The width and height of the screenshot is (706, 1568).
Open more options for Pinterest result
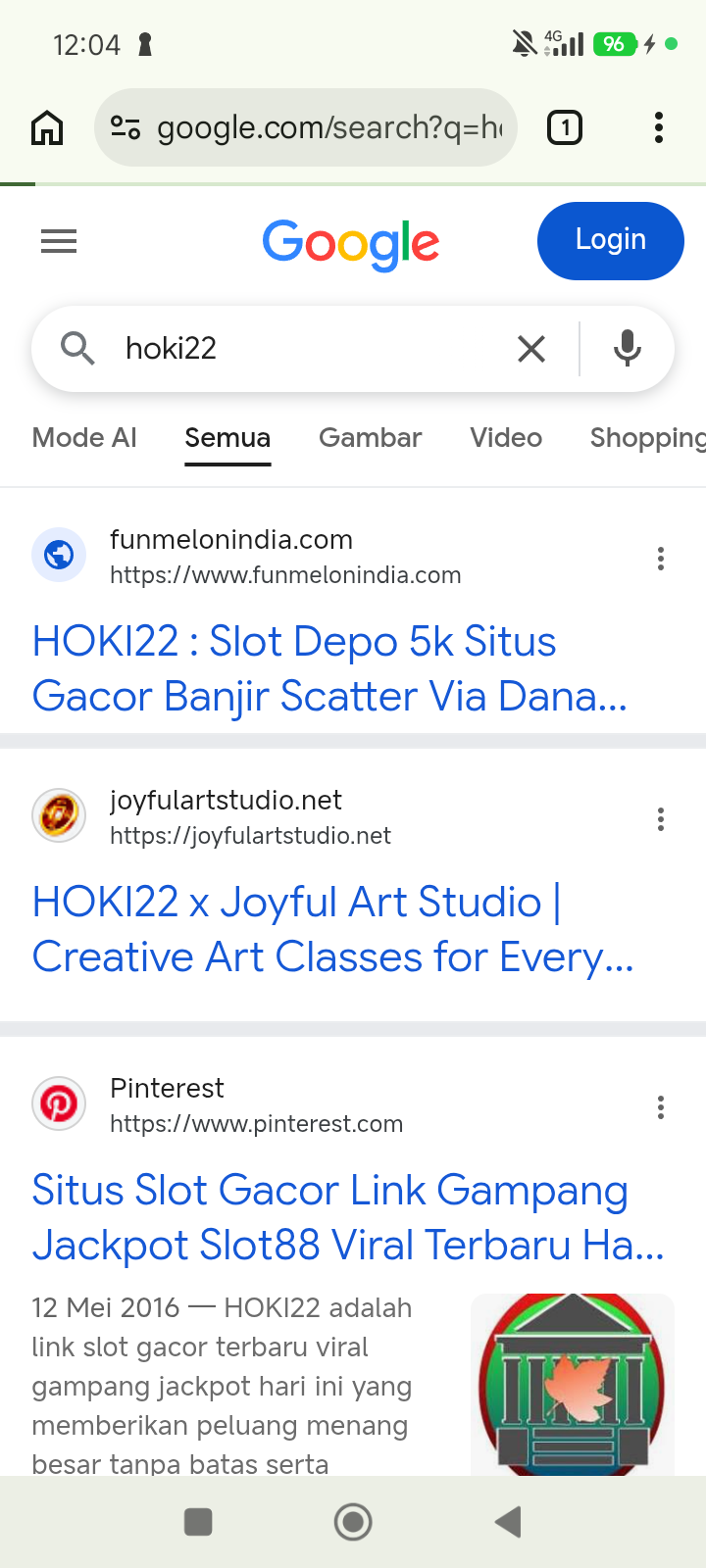pyautogui.click(x=661, y=1107)
